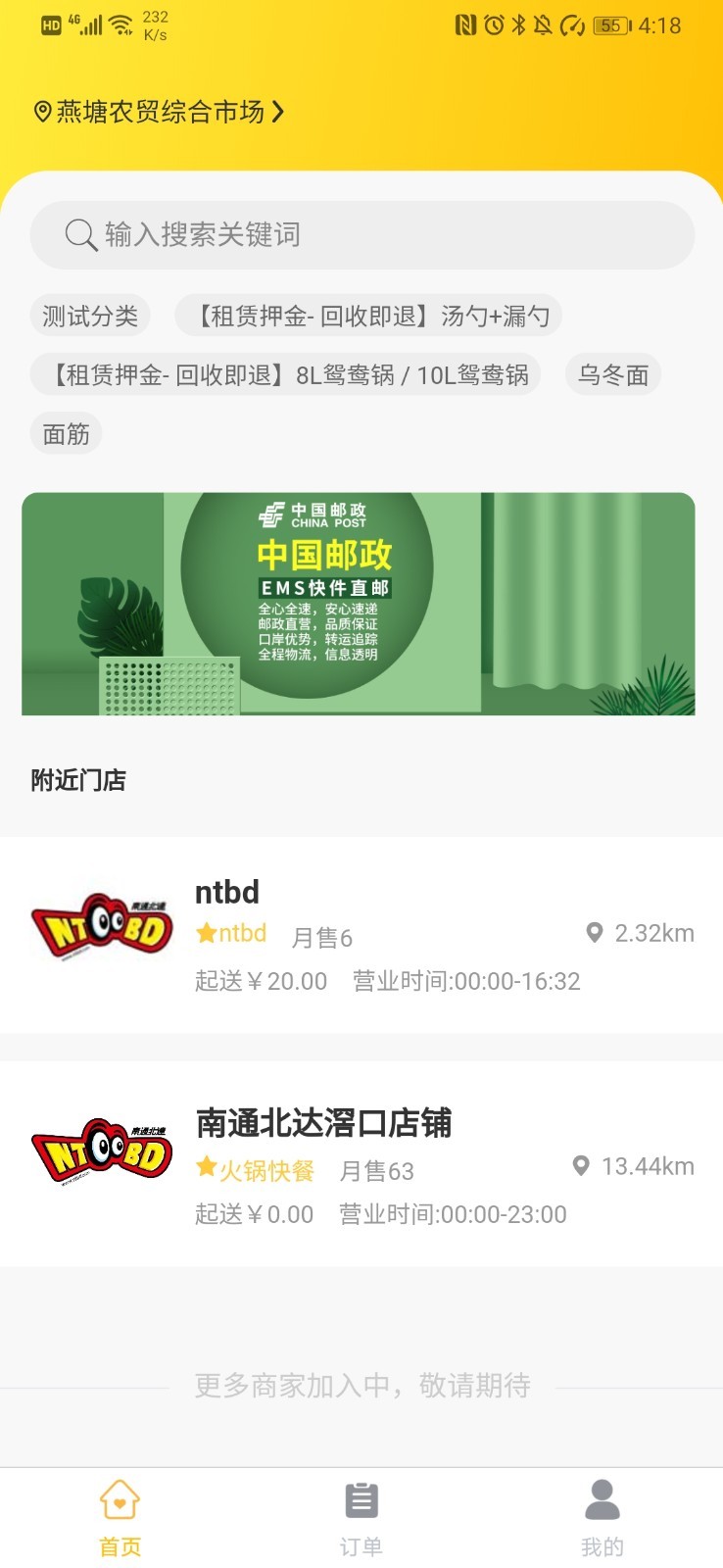Open the 我的 profile icon
Image resolution: width=723 pixels, height=1568 pixels.
(602, 1496)
